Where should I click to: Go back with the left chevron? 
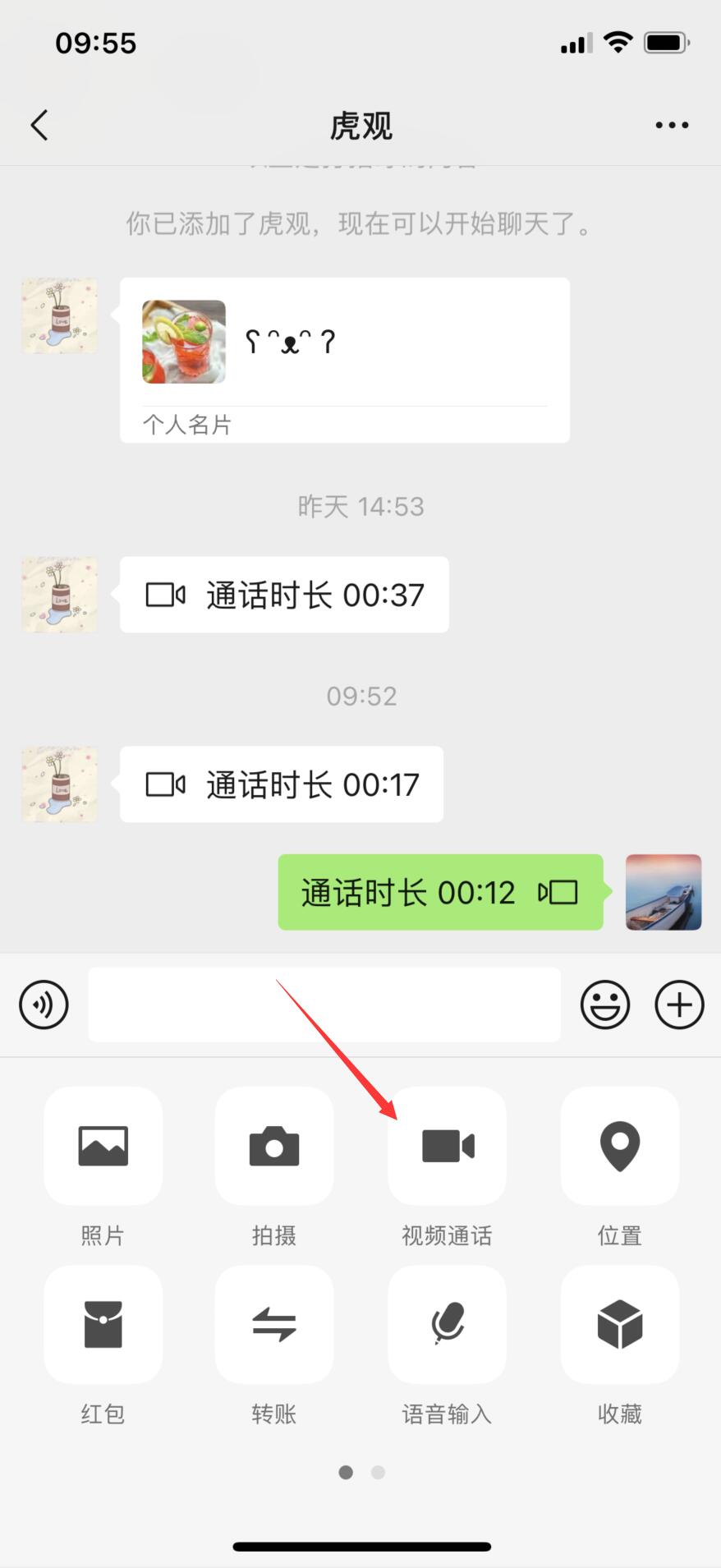(x=39, y=124)
